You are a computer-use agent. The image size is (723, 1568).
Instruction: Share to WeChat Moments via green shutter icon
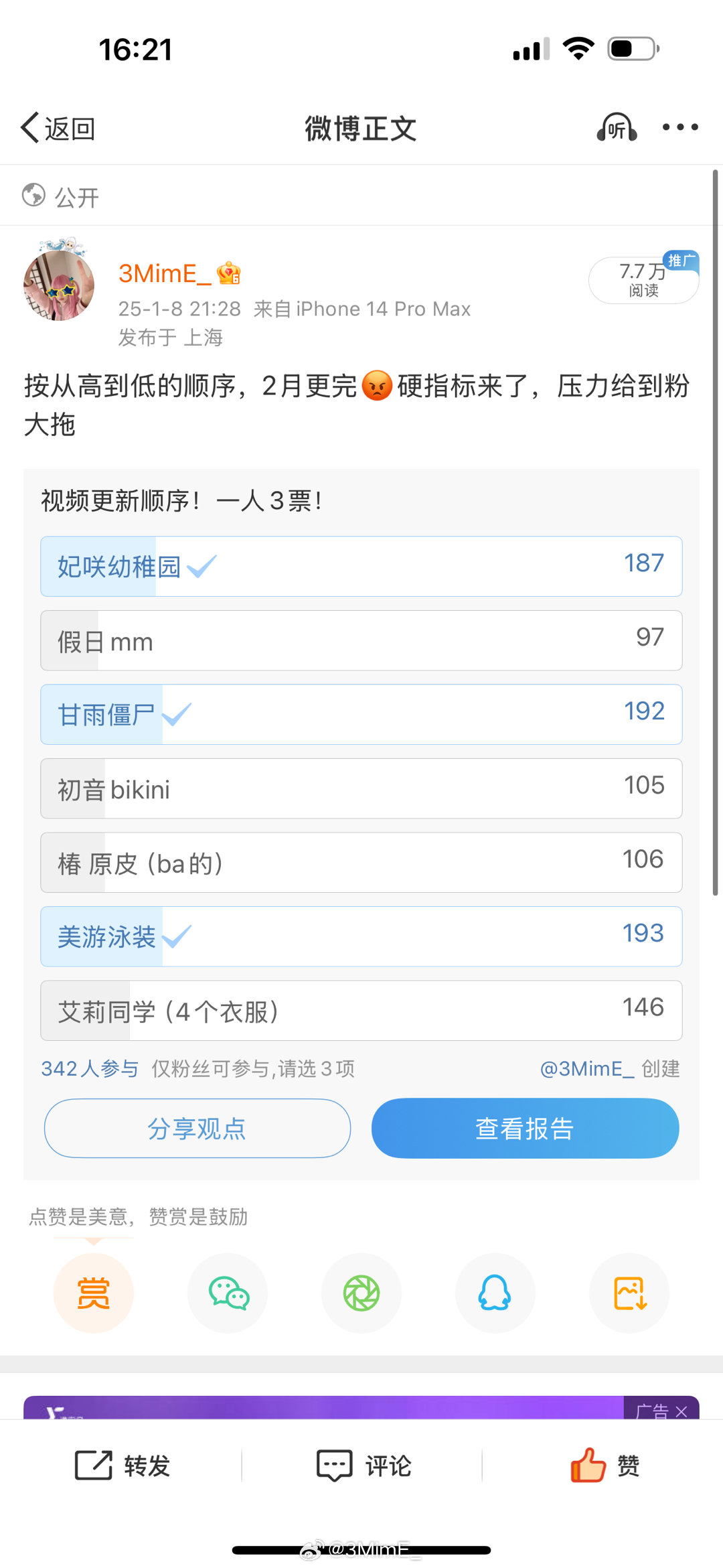point(361,1293)
